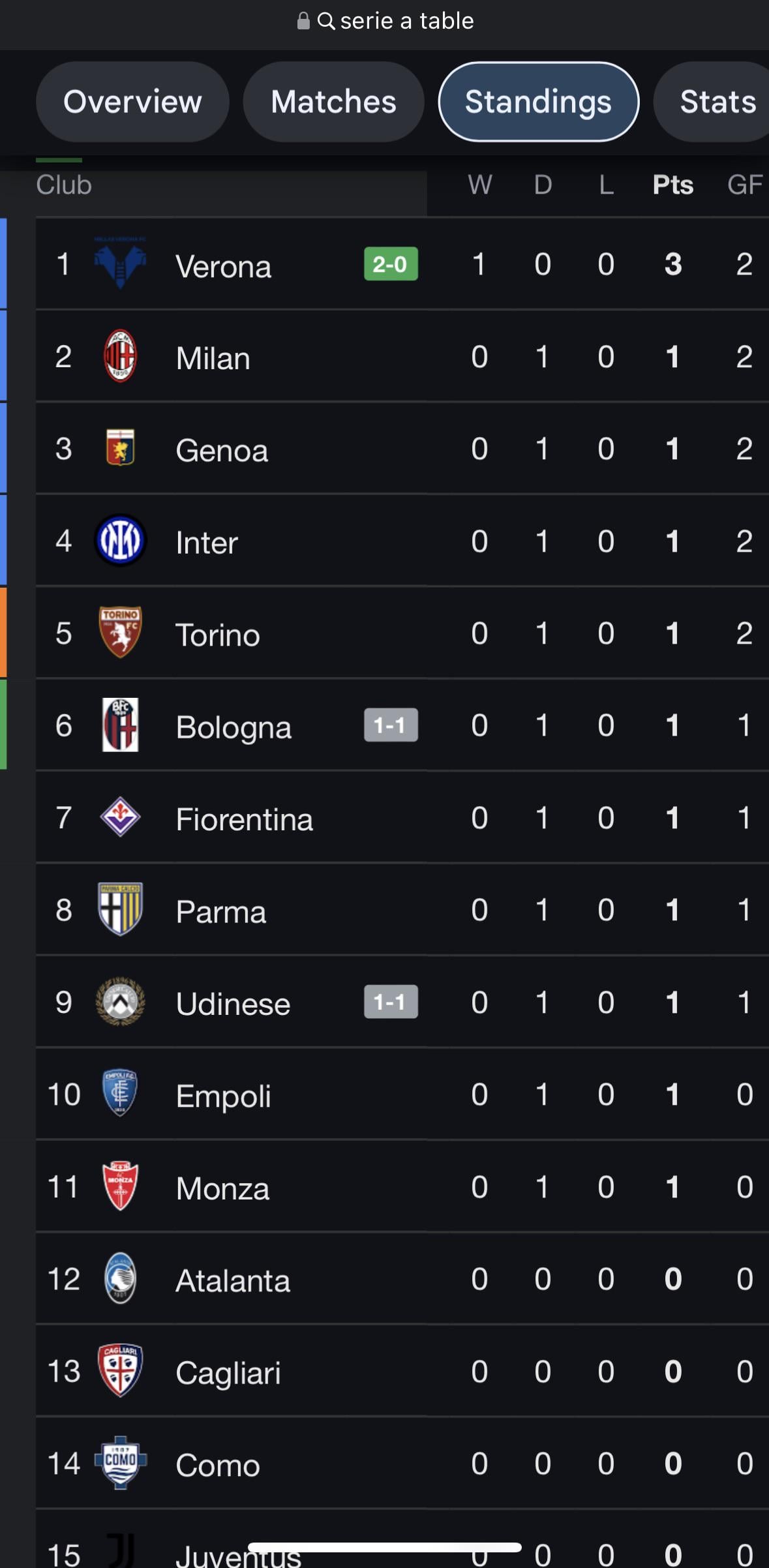Open the Como row
The width and height of the screenshot is (769, 1568).
tap(402, 1464)
